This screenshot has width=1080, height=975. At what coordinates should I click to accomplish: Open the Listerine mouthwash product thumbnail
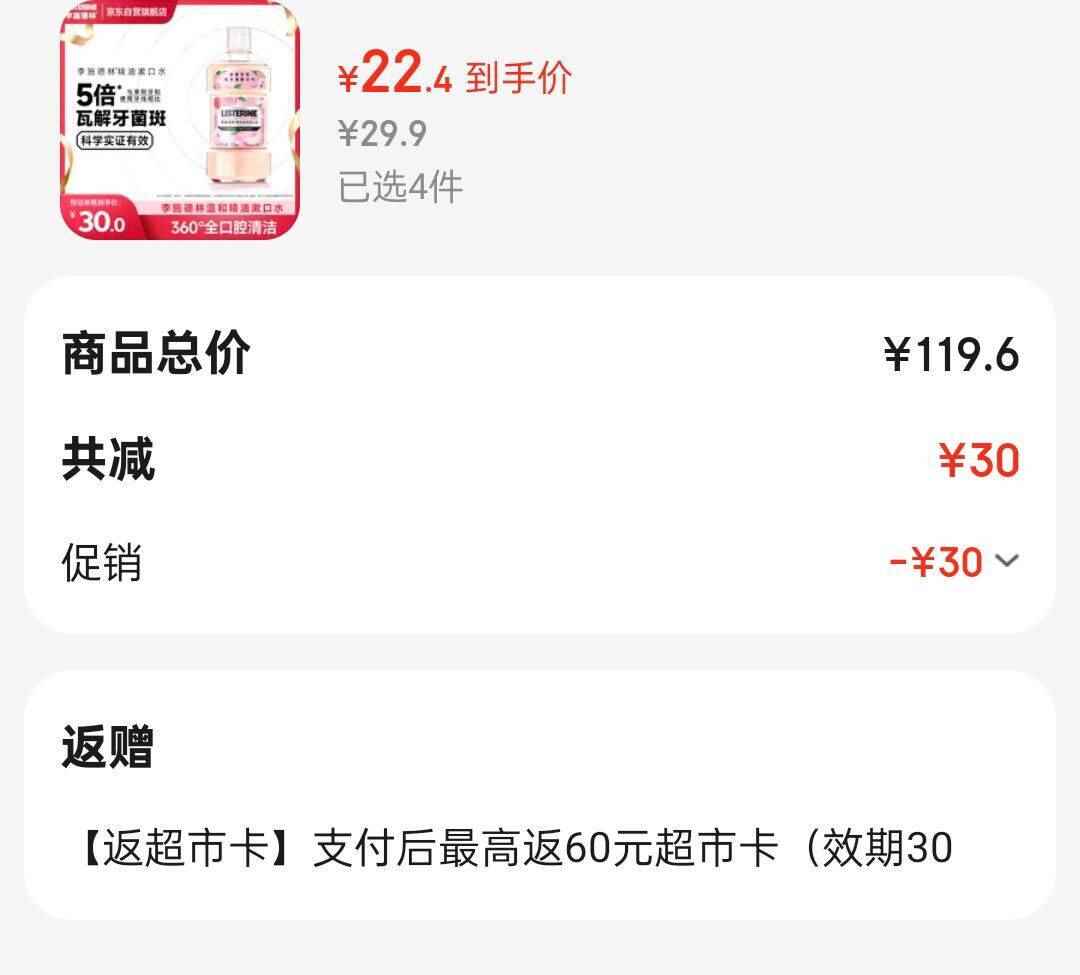[x=180, y=120]
